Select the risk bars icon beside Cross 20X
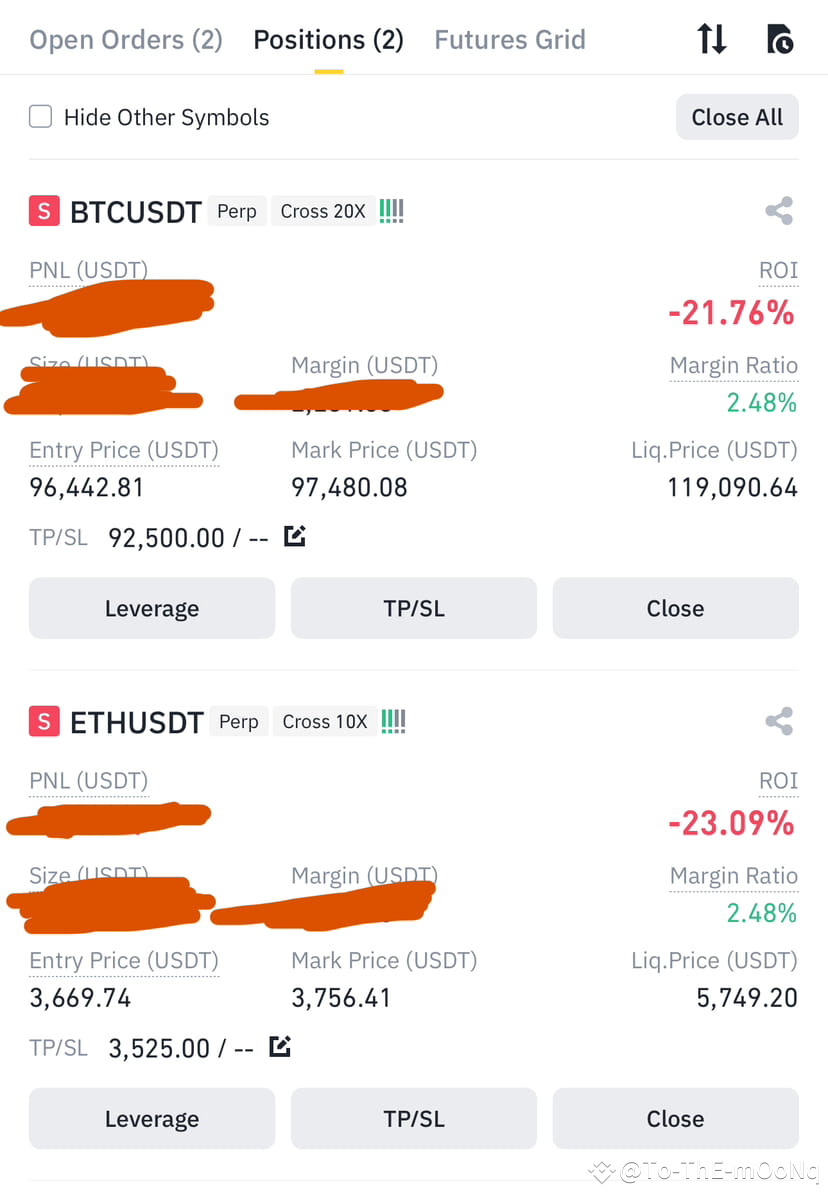Viewport: 828px width, 1193px height. 390,210
